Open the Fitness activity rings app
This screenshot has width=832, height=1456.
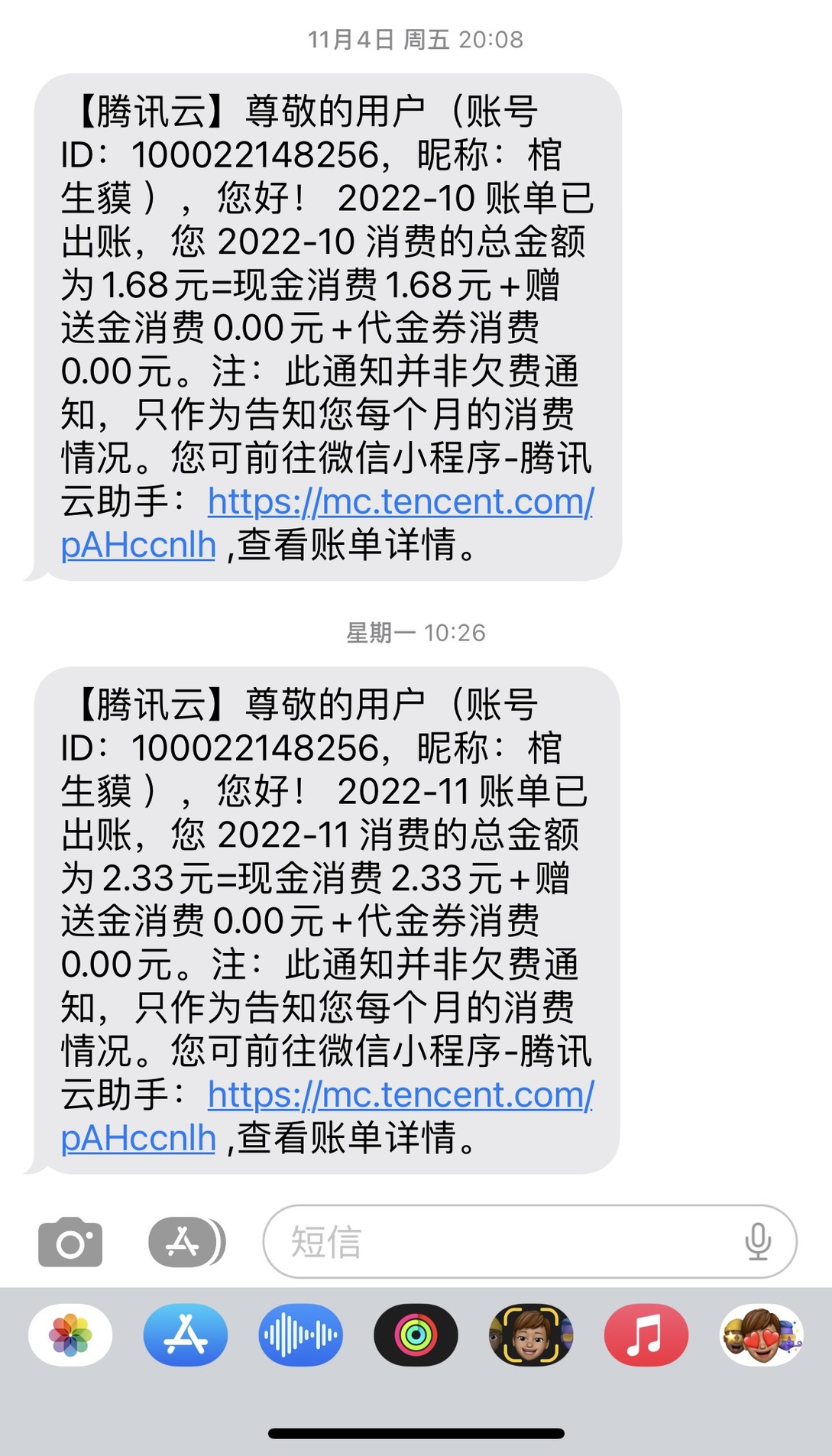click(416, 1334)
